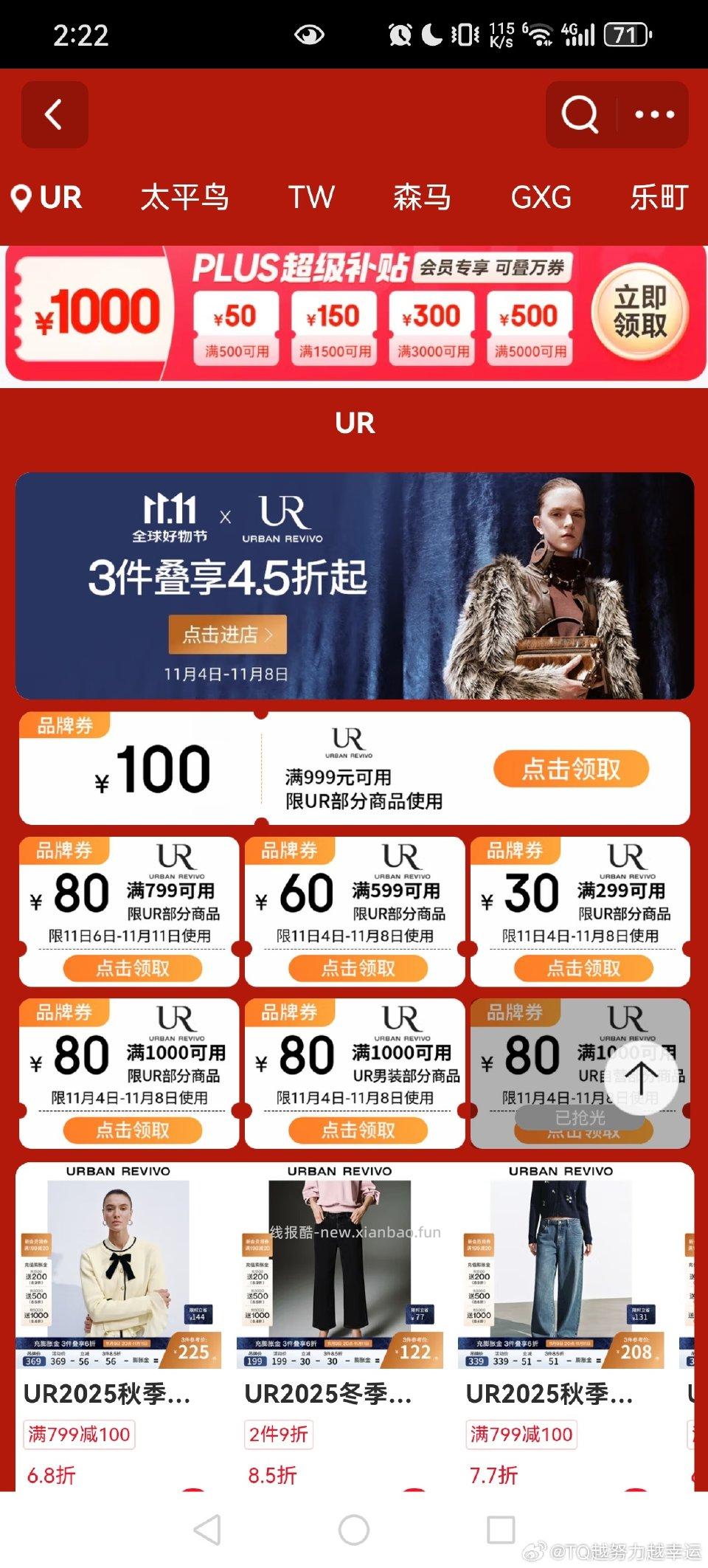
Task: Tap the location pin next to UR
Action: point(22,197)
